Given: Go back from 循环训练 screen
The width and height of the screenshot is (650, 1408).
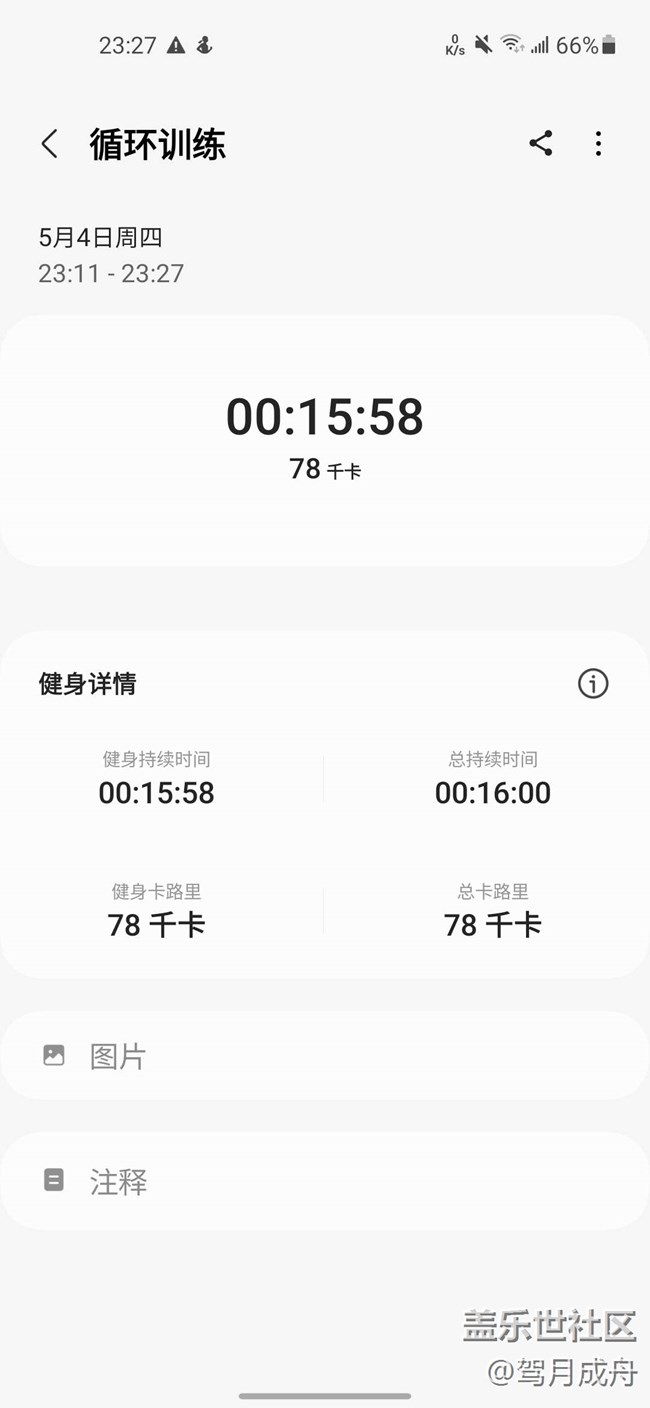Looking at the screenshot, I should (x=49, y=144).
